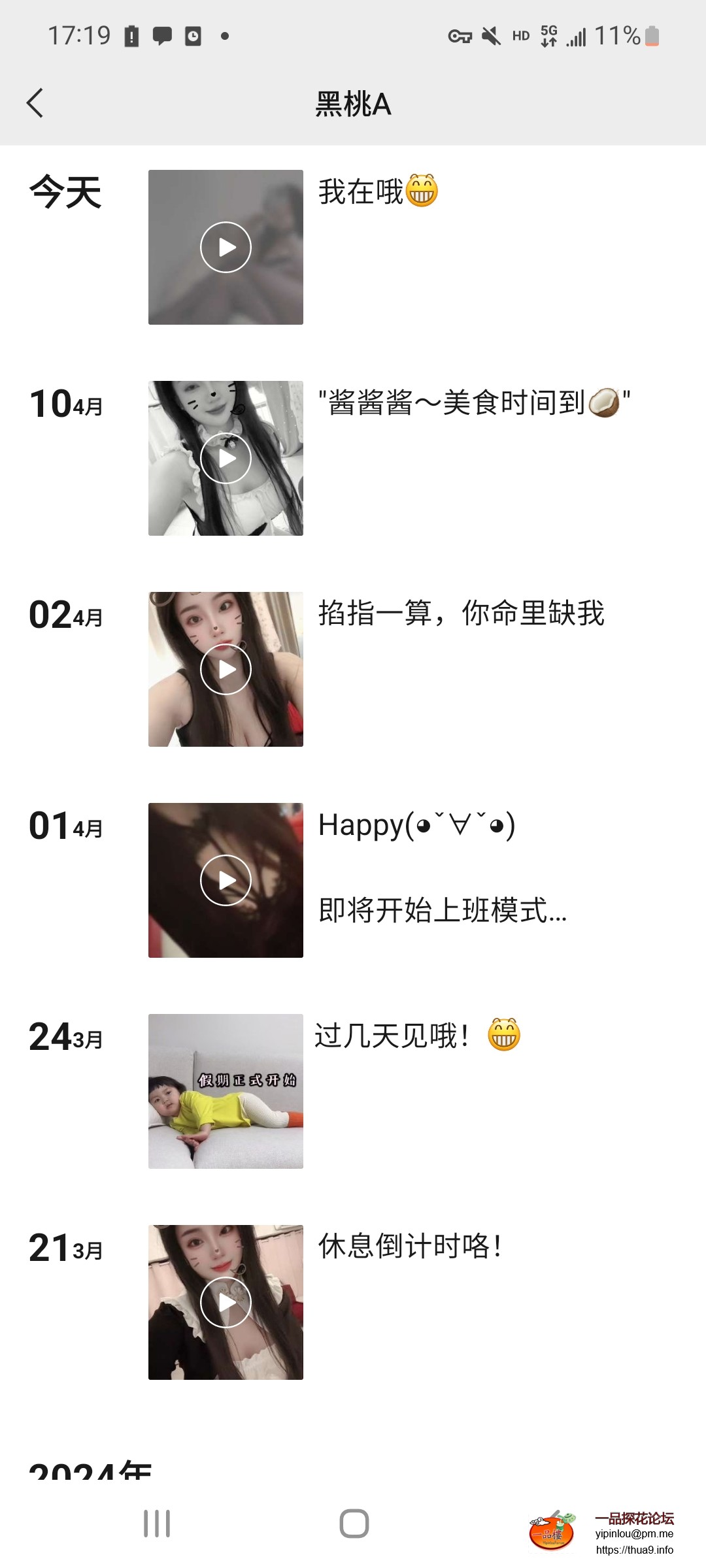
Task: Play today's video captioned 我在哦
Action: click(x=226, y=247)
